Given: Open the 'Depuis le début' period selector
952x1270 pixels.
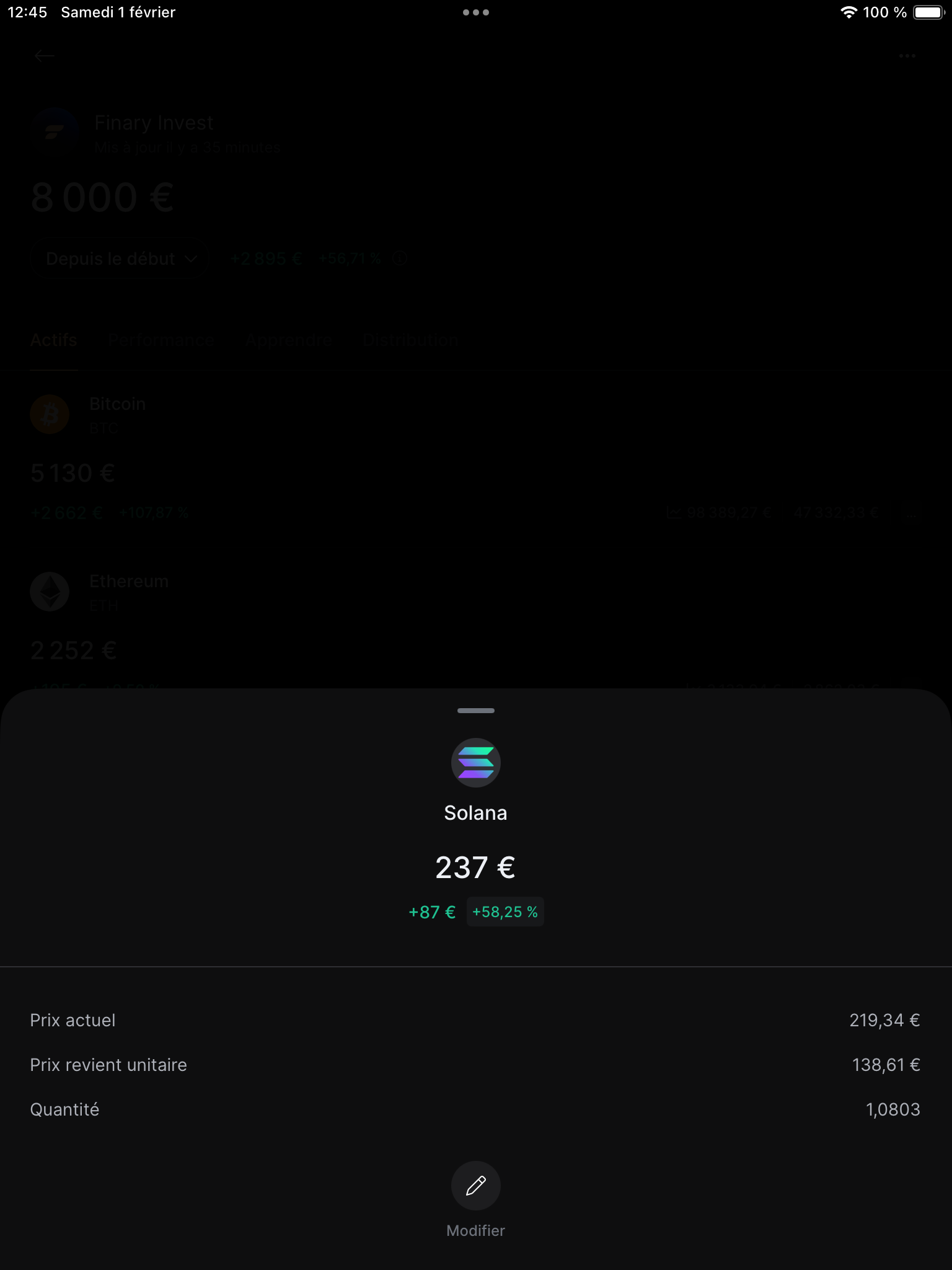Looking at the screenshot, I should 119,258.
